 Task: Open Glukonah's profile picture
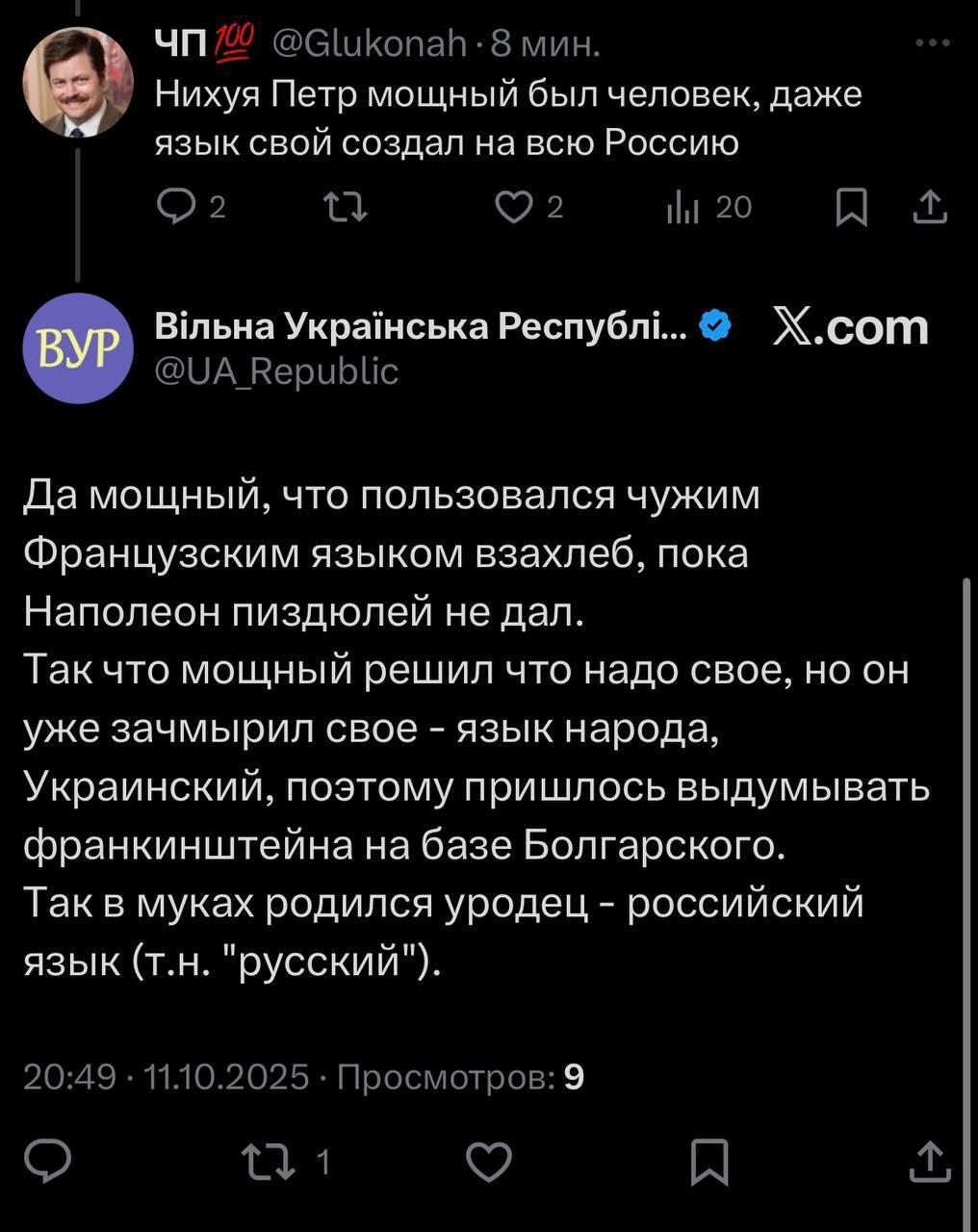[x=78, y=83]
